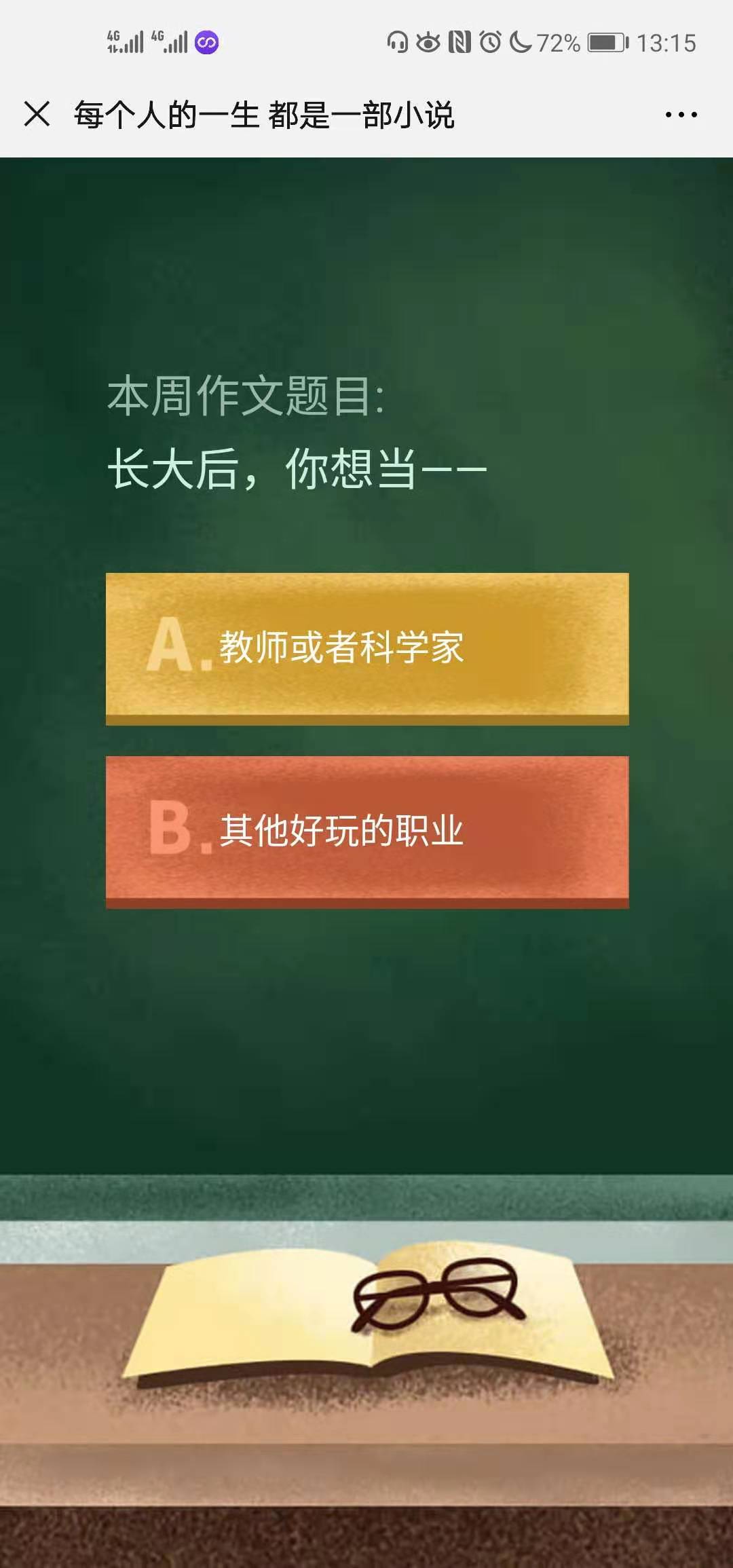The height and width of the screenshot is (1568, 733).
Task: Open the three-dot overflow menu
Action: 681,115
